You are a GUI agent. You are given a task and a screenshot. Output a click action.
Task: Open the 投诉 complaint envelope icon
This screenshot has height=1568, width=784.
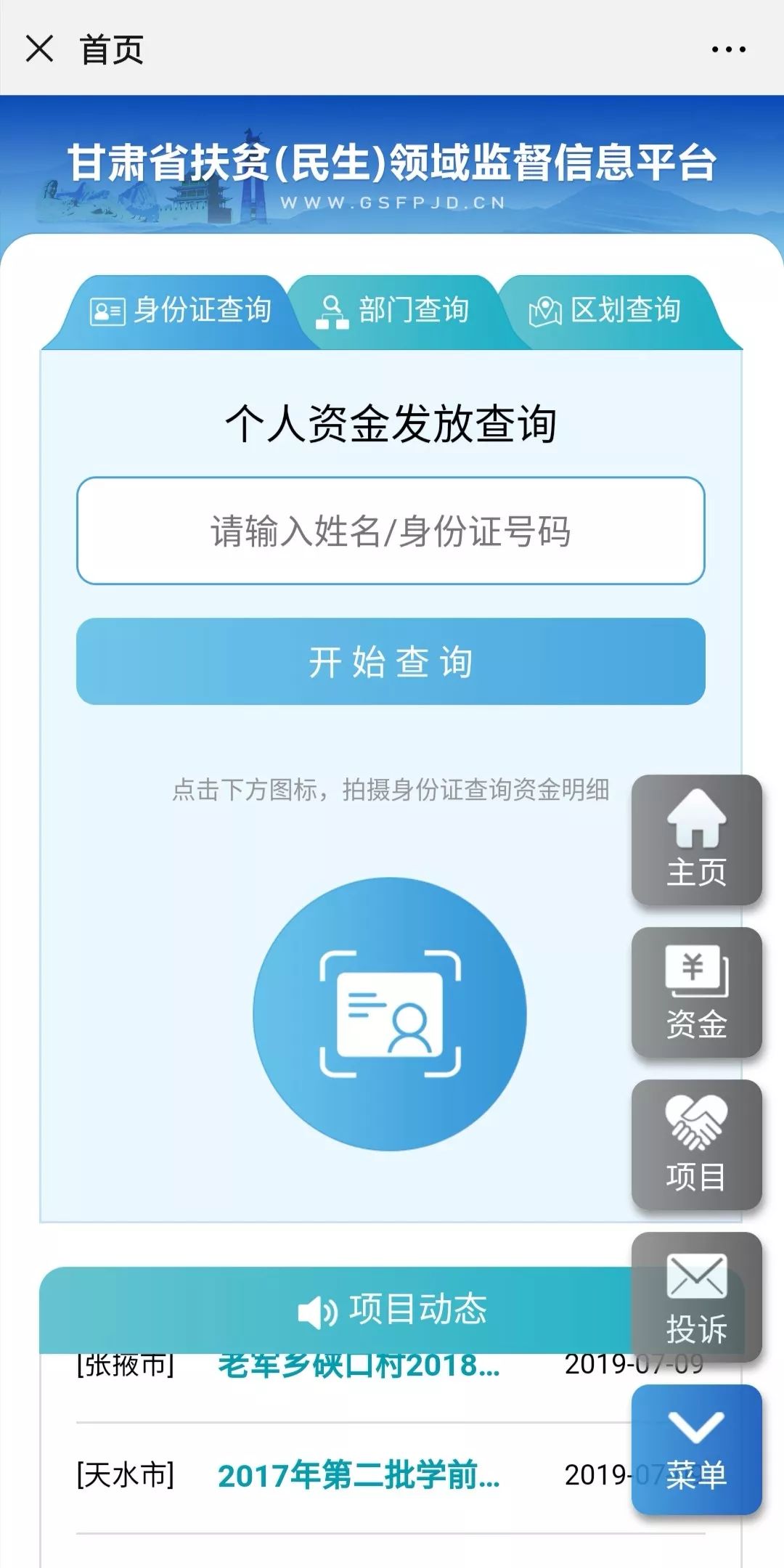click(x=695, y=1274)
